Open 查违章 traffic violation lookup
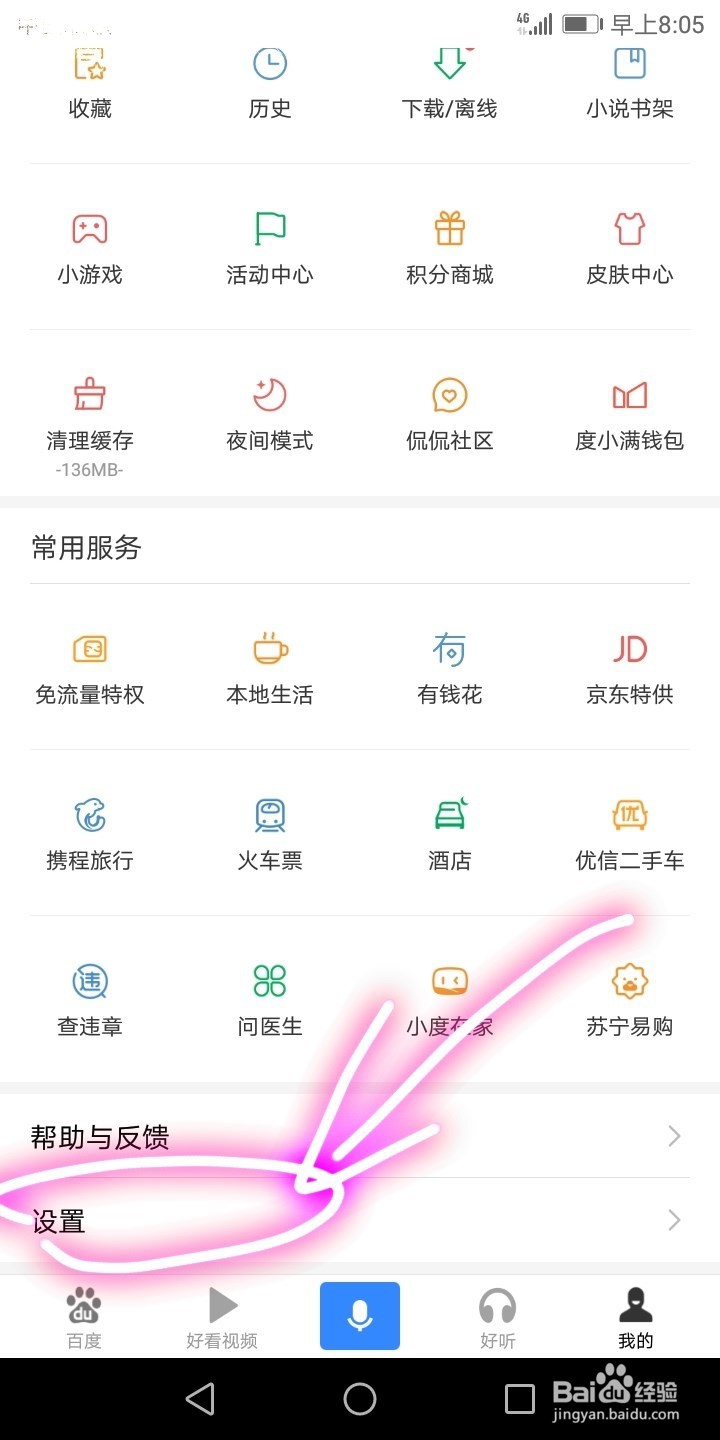Viewport: 720px width, 1440px height. click(90, 1001)
